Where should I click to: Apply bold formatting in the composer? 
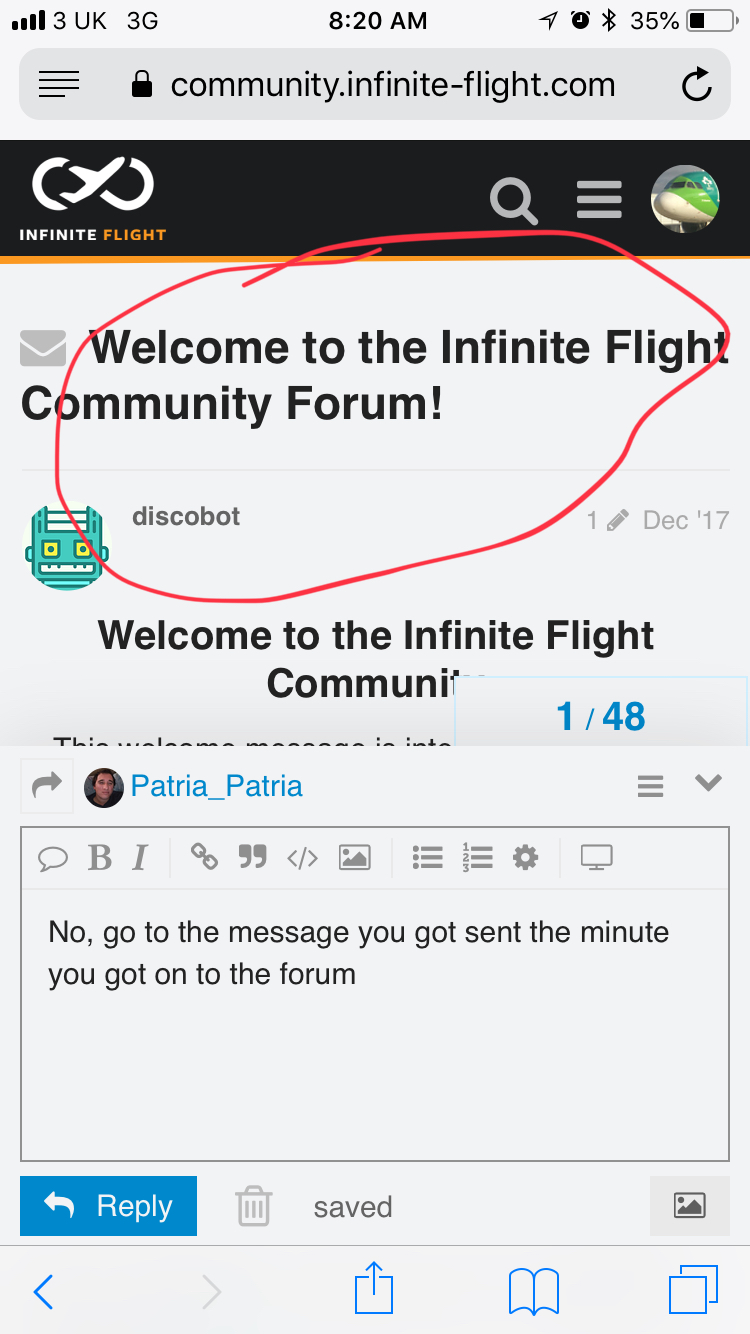click(x=100, y=858)
